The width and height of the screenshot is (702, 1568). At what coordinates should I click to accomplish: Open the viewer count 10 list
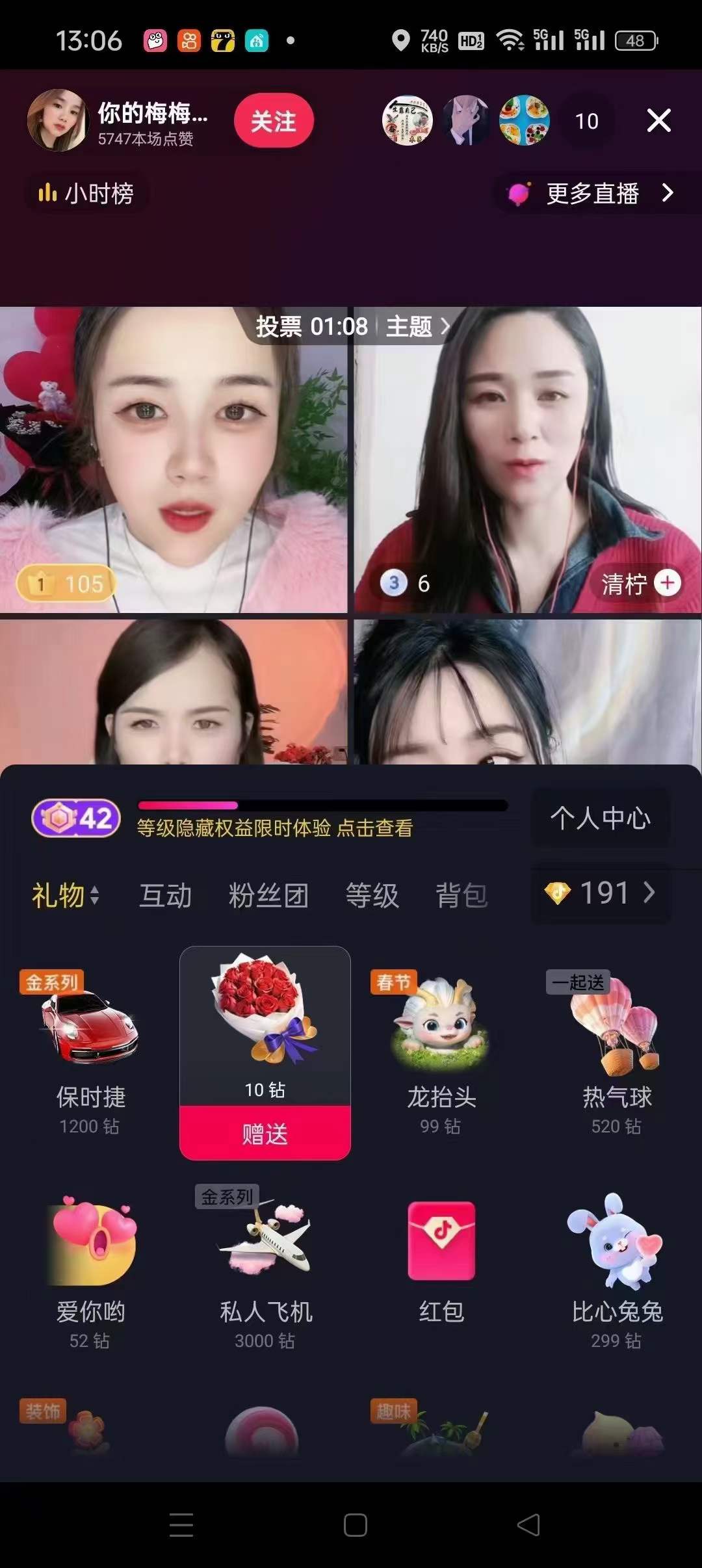586,121
